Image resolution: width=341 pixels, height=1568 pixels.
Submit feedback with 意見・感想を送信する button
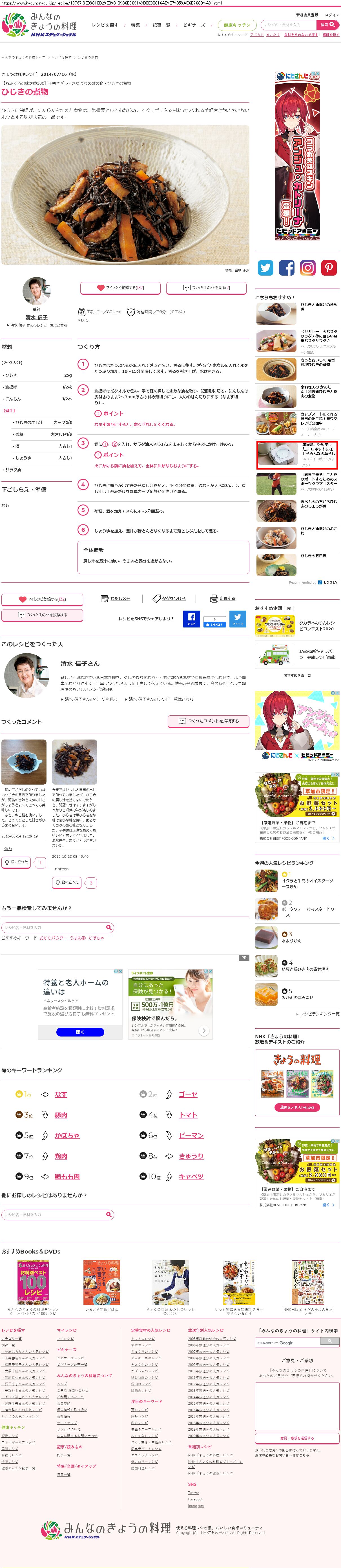coord(296,1438)
